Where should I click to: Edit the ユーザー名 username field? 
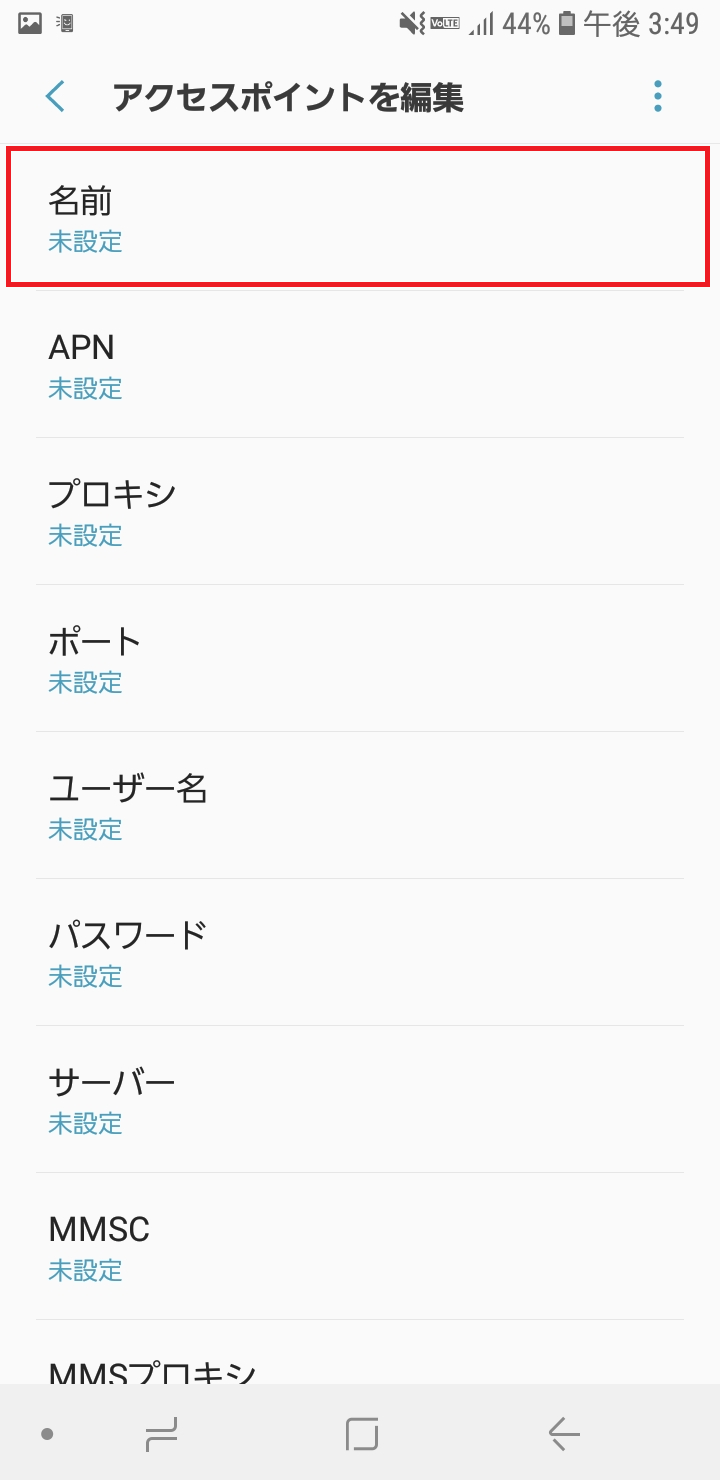(360, 806)
